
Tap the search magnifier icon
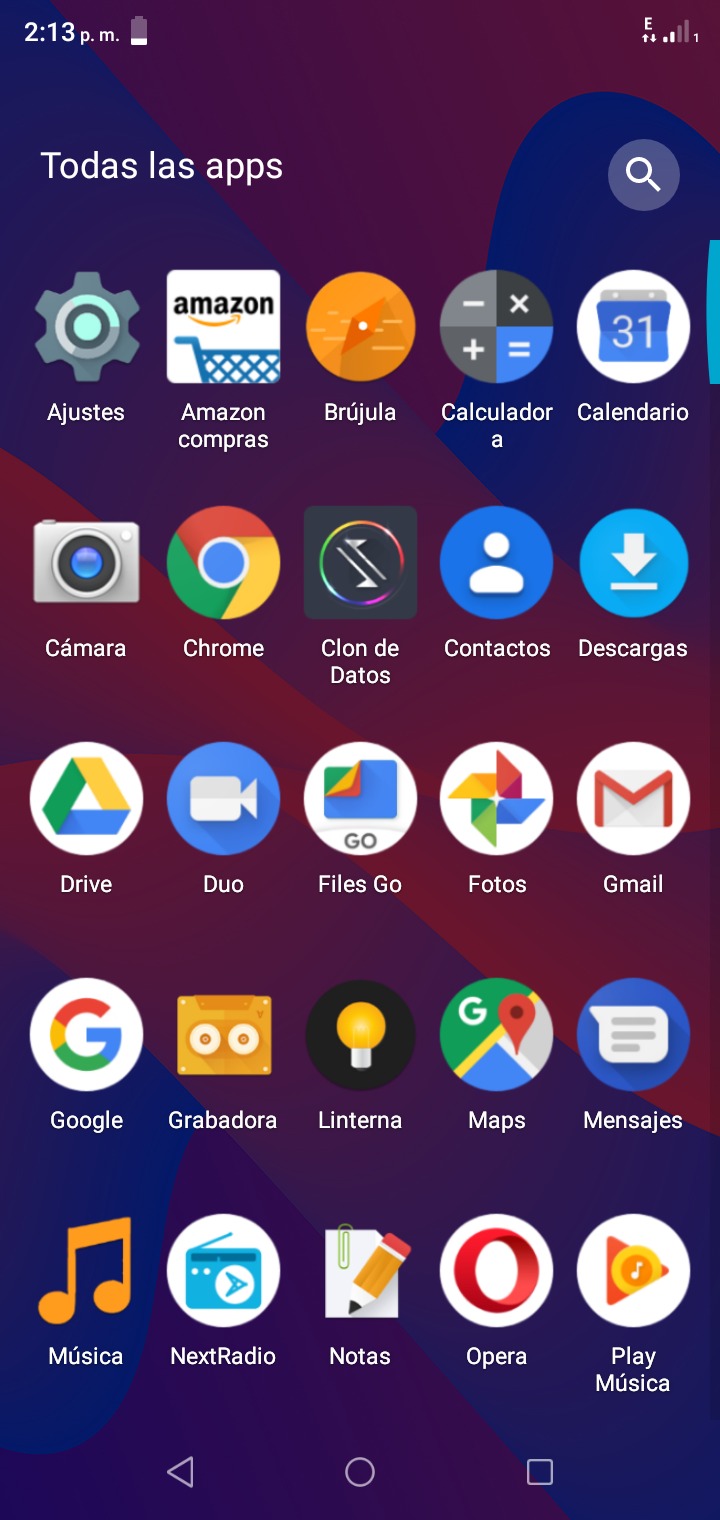(643, 175)
